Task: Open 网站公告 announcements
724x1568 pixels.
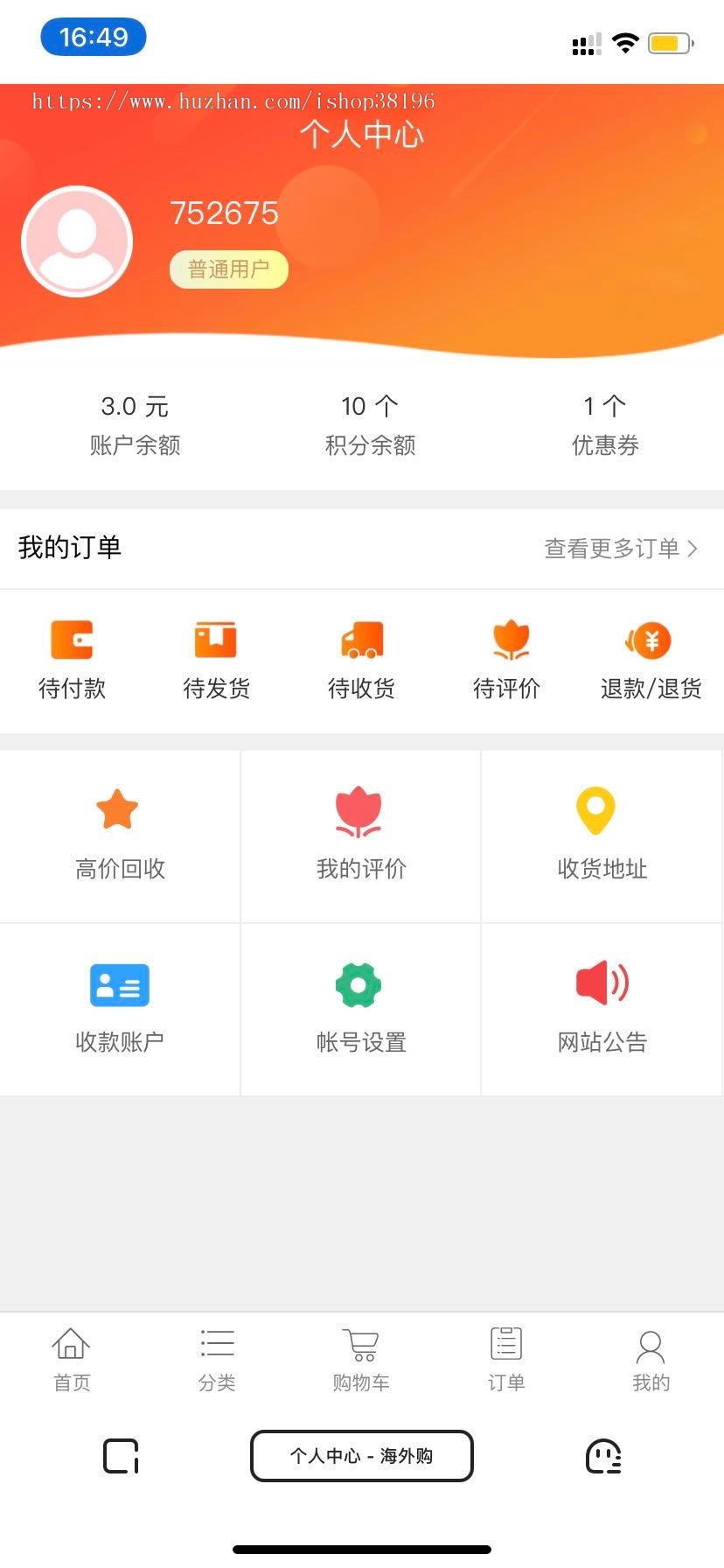Action: tap(602, 1009)
